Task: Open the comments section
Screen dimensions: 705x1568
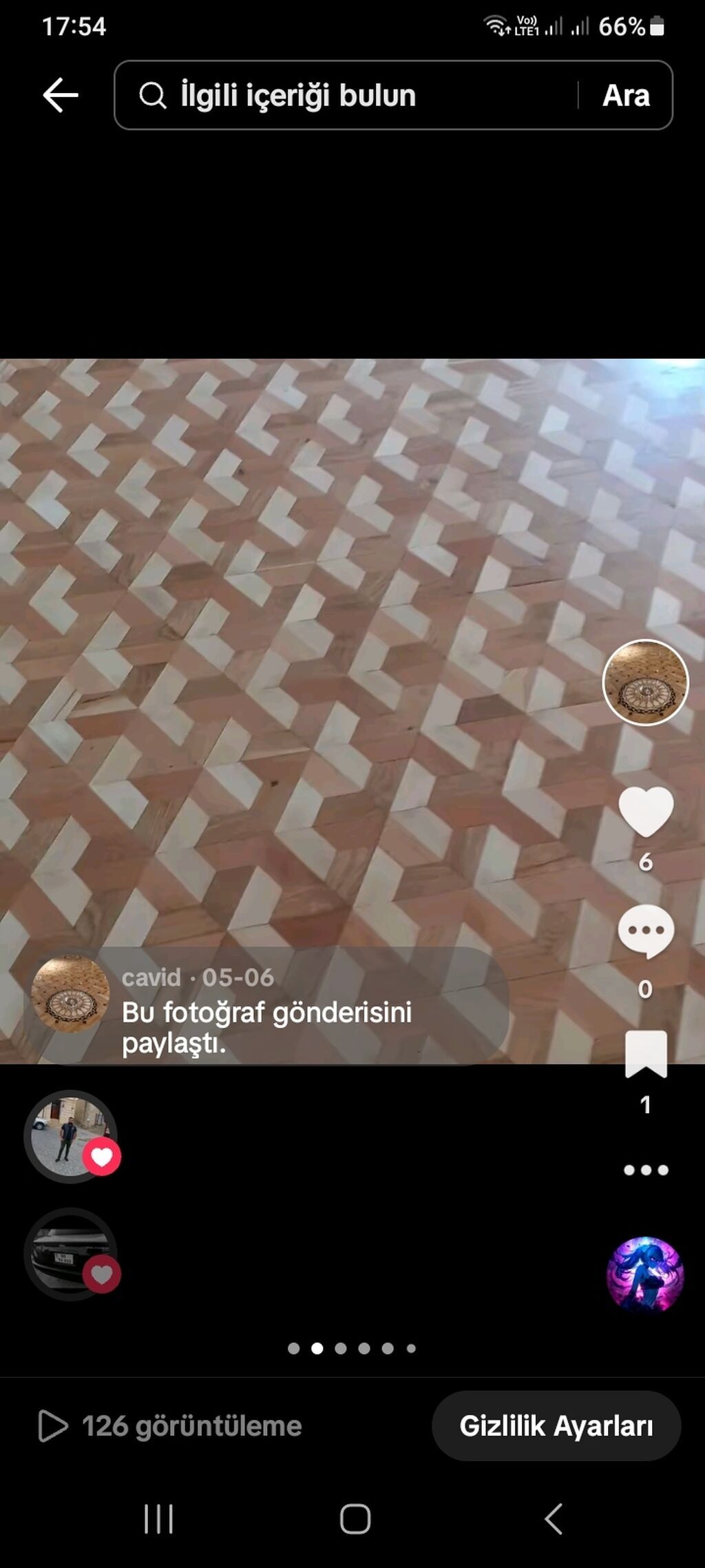Action: (x=645, y=931)
